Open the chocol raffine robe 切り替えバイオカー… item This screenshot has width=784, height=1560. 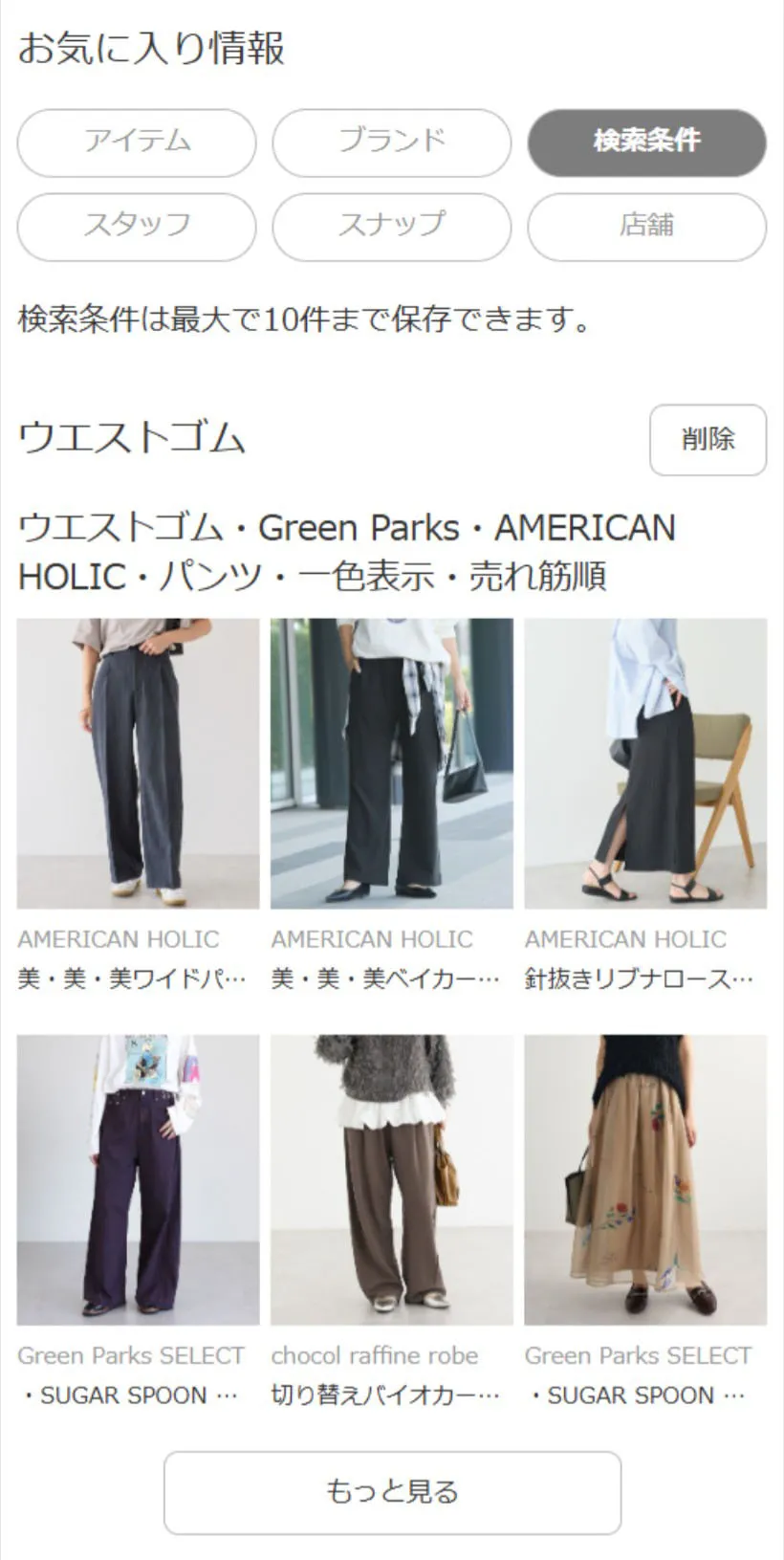[391, 1180]
